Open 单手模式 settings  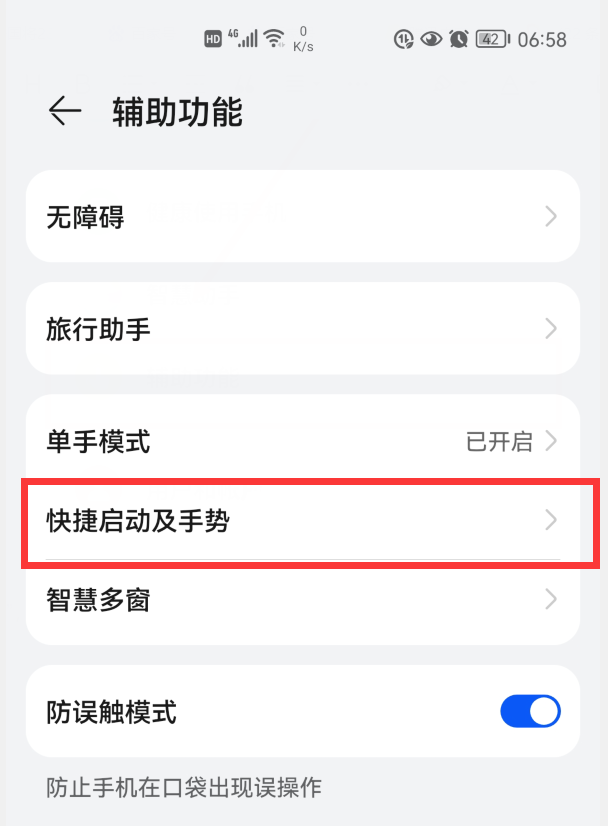tap(302, 441)
